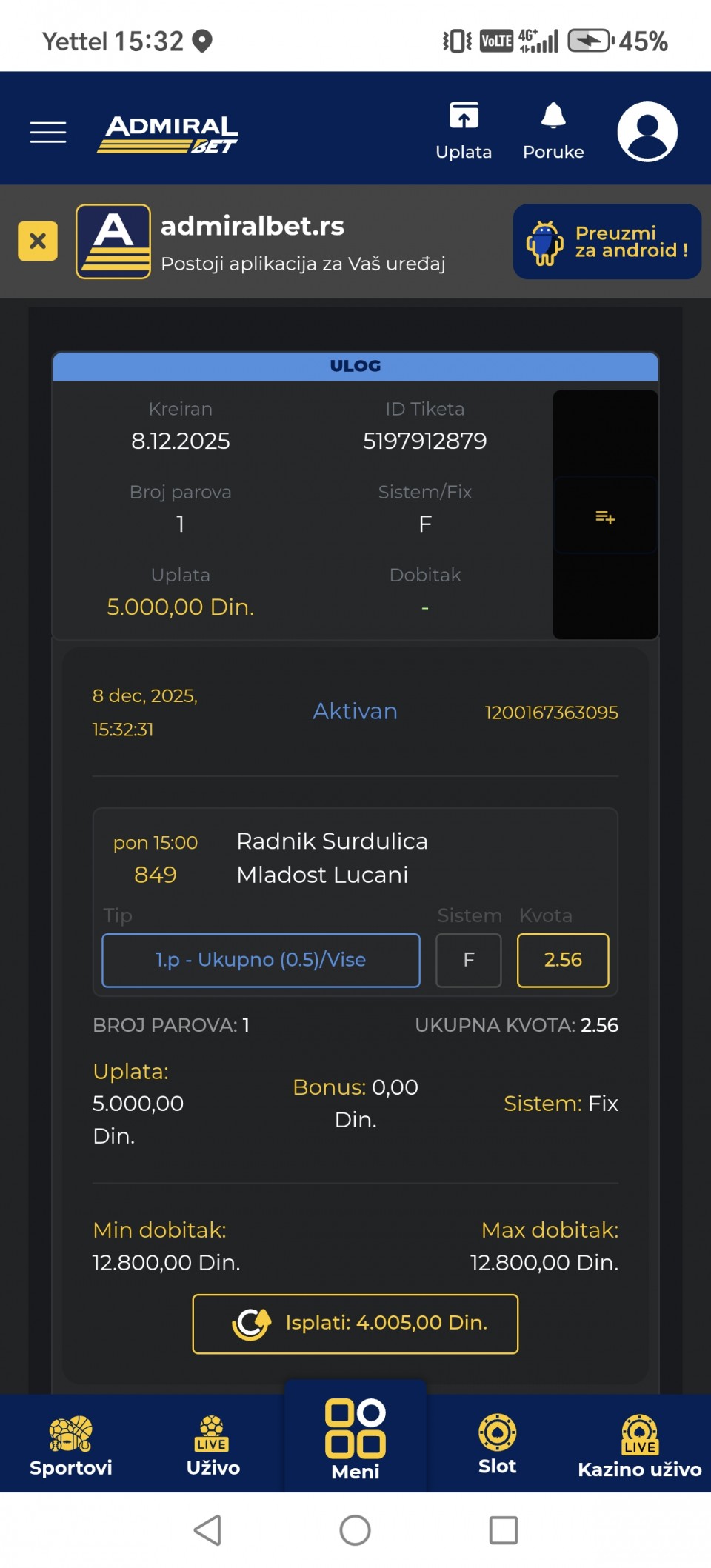
Task: Tap Preuzmi za android button
Action: (607, 241)
